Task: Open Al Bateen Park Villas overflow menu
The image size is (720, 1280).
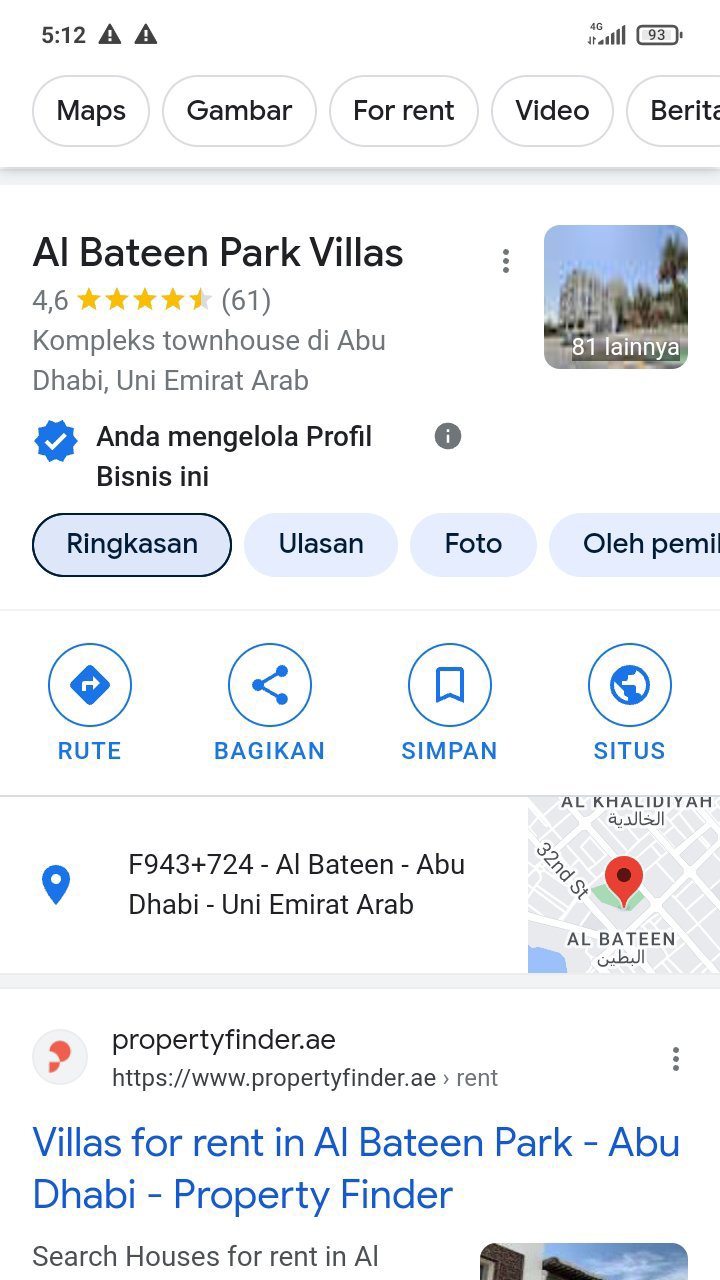Action: click(506, 261)
